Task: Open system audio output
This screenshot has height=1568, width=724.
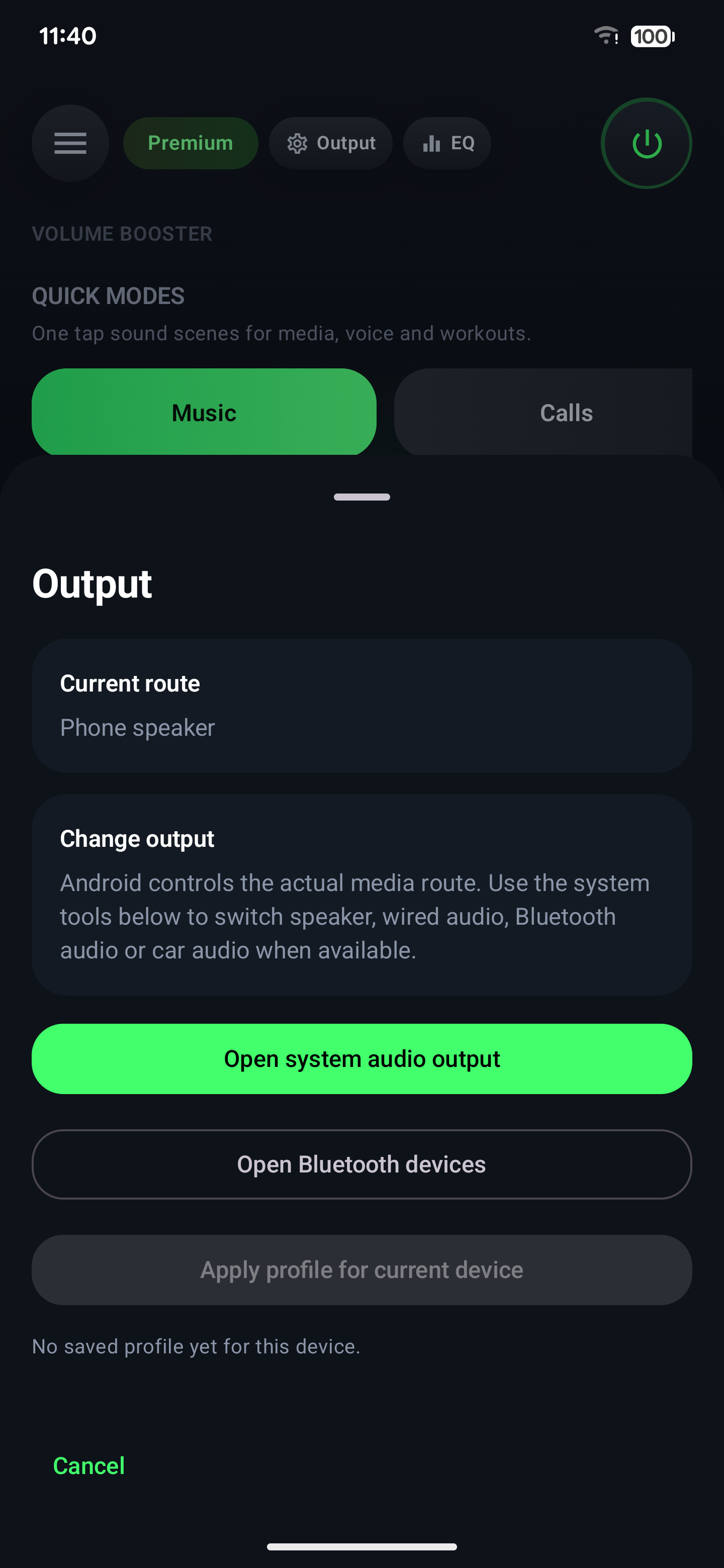Action: tap(361, 1058)
